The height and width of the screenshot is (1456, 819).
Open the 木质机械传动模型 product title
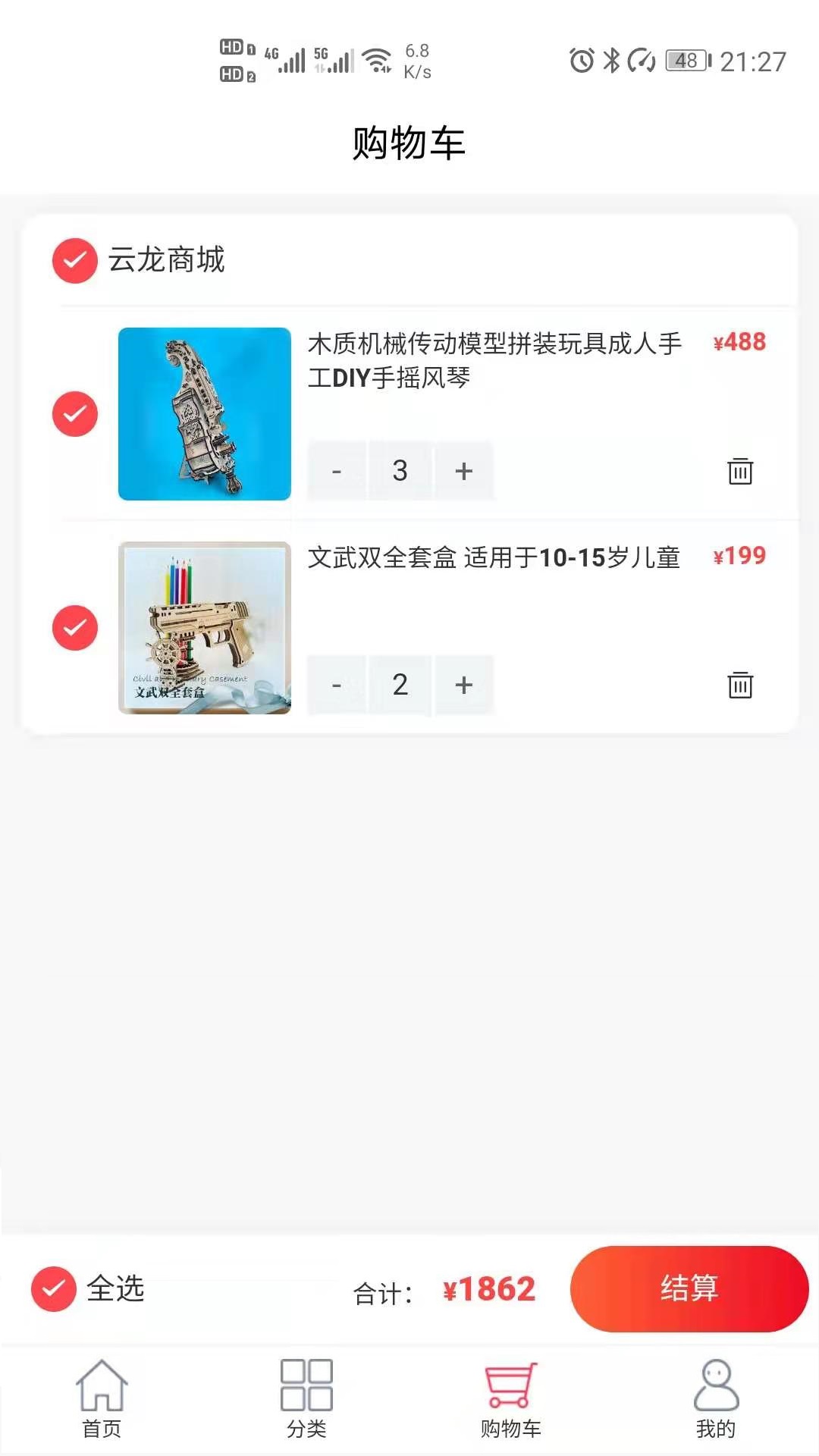tap(497, 360)
